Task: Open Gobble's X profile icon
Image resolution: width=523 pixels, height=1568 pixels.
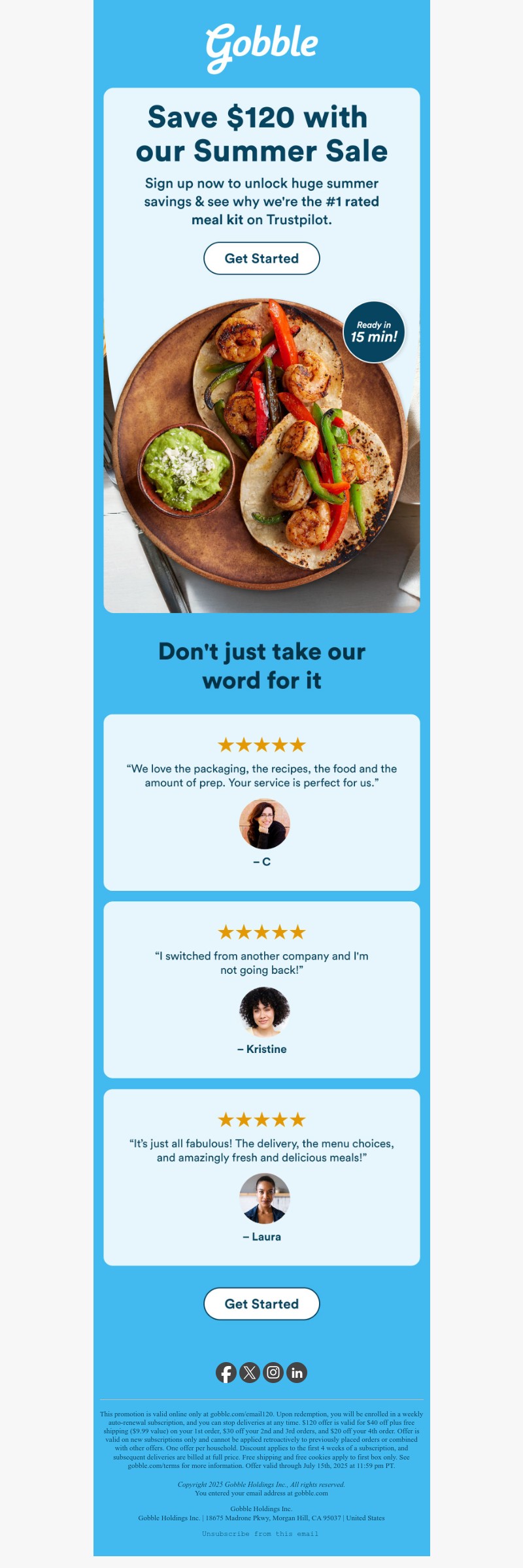Action: pyautogui.click(x=250, y=1372)
